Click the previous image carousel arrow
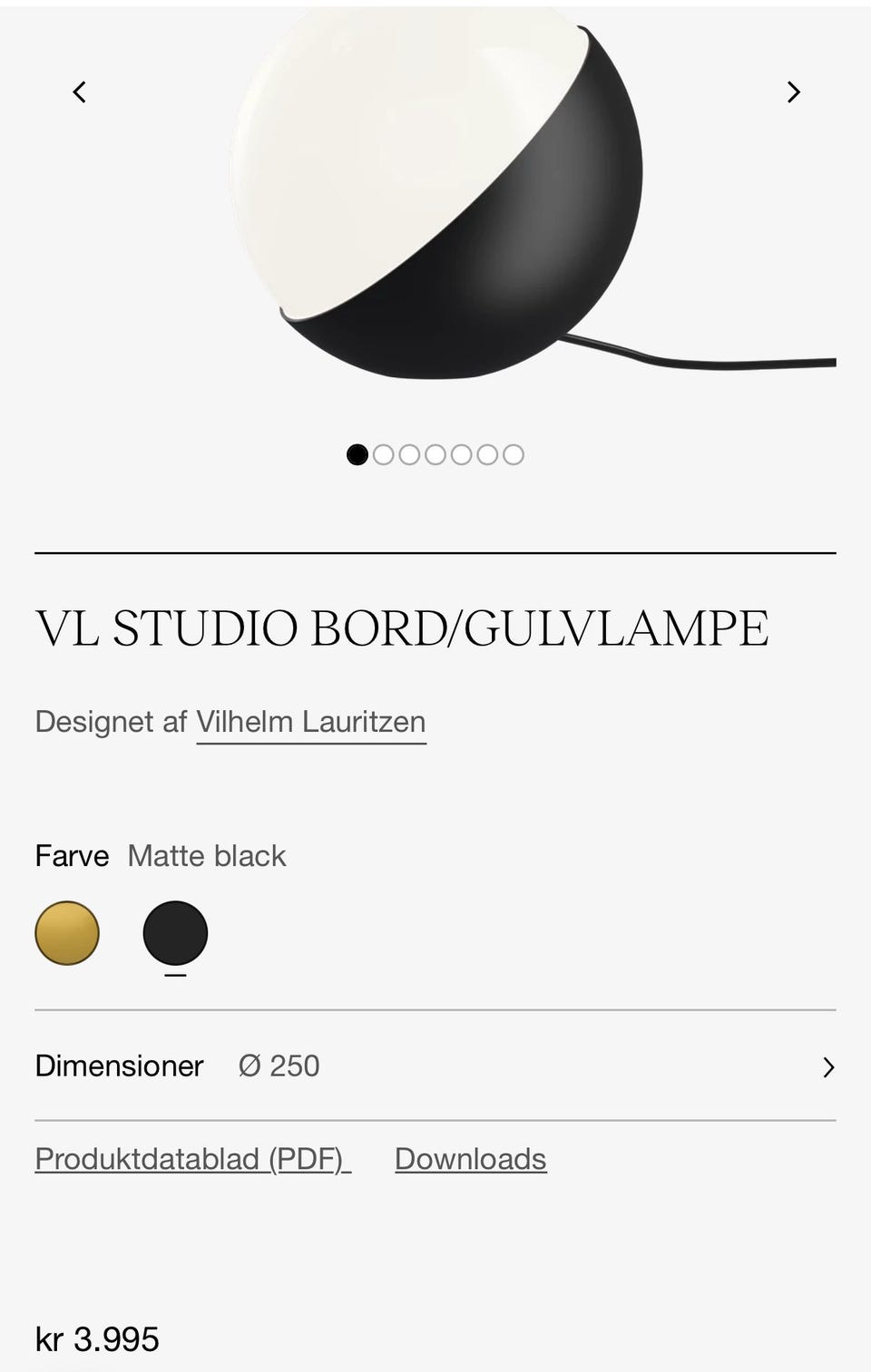 point(79,92)
